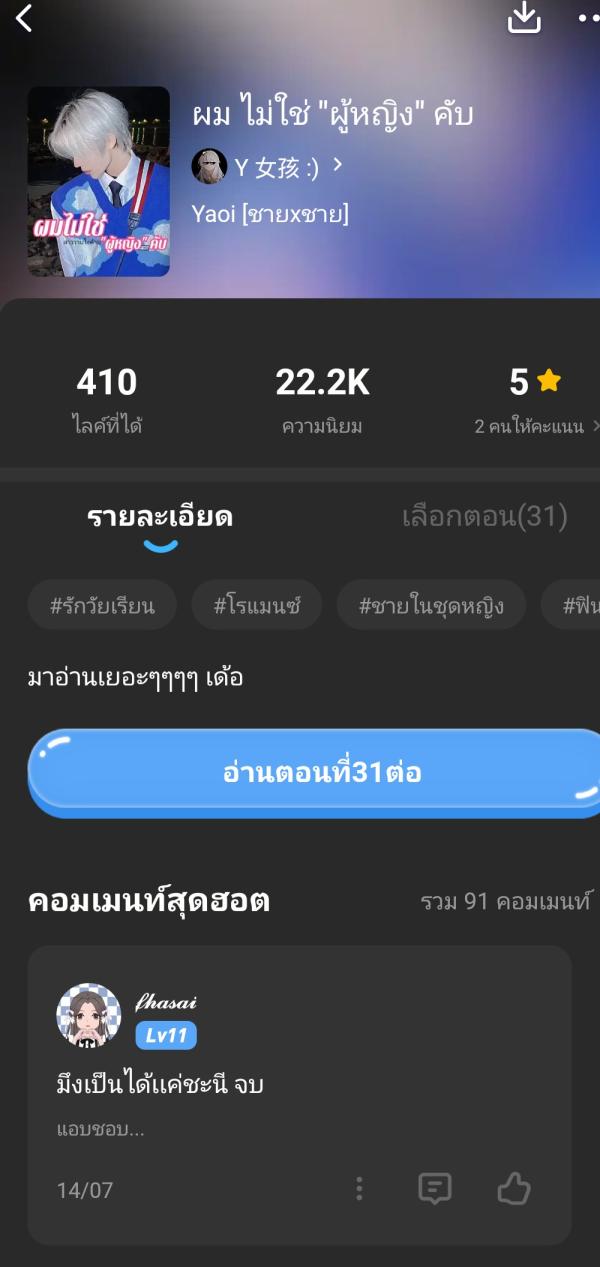This screenshot has width=600, height=1267.
Task: Tap the #โรแมนซ์ tag chip
Action: tap(257, 605)
